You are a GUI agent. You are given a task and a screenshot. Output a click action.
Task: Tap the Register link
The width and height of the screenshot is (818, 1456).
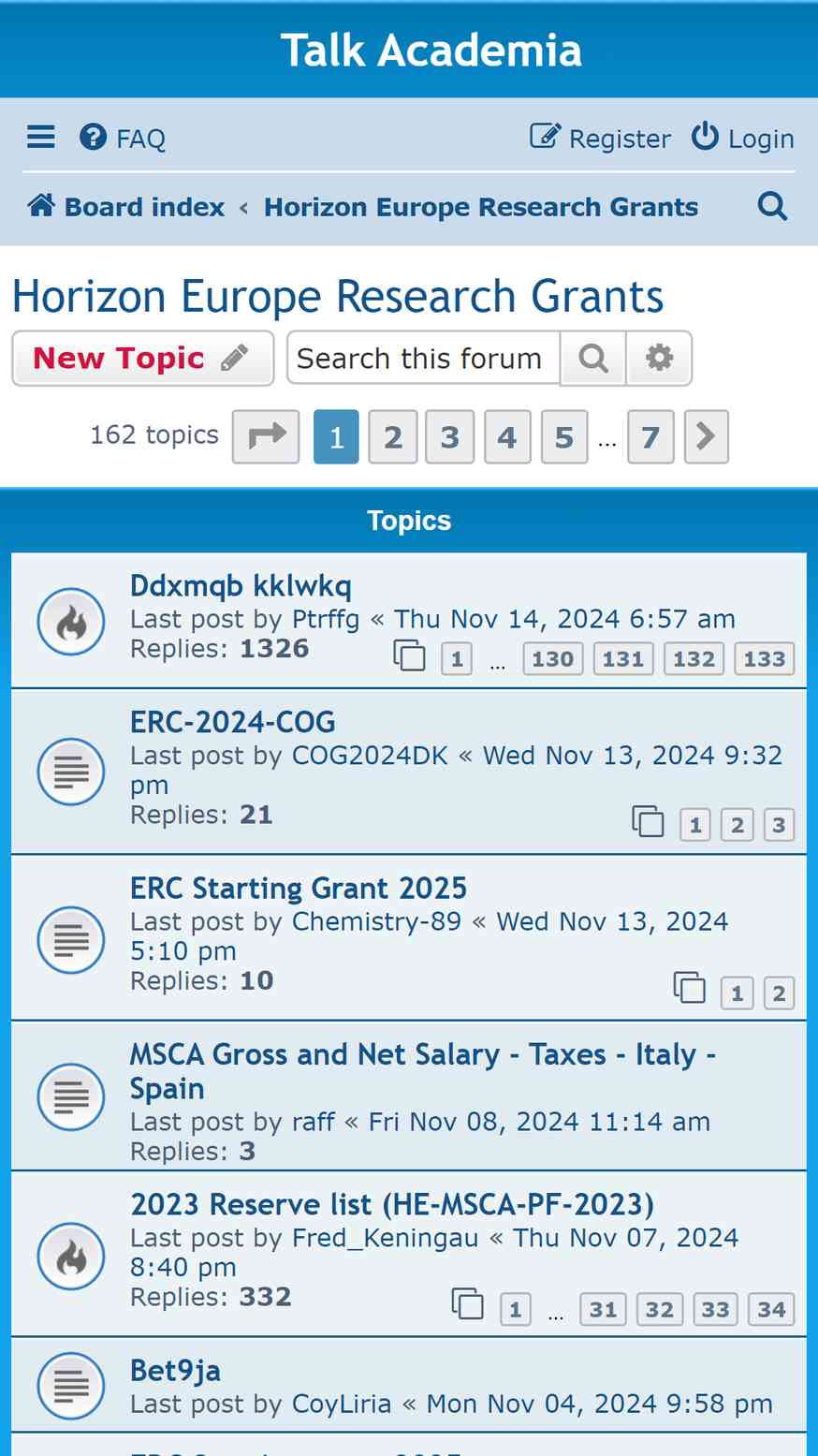[600, 139]
